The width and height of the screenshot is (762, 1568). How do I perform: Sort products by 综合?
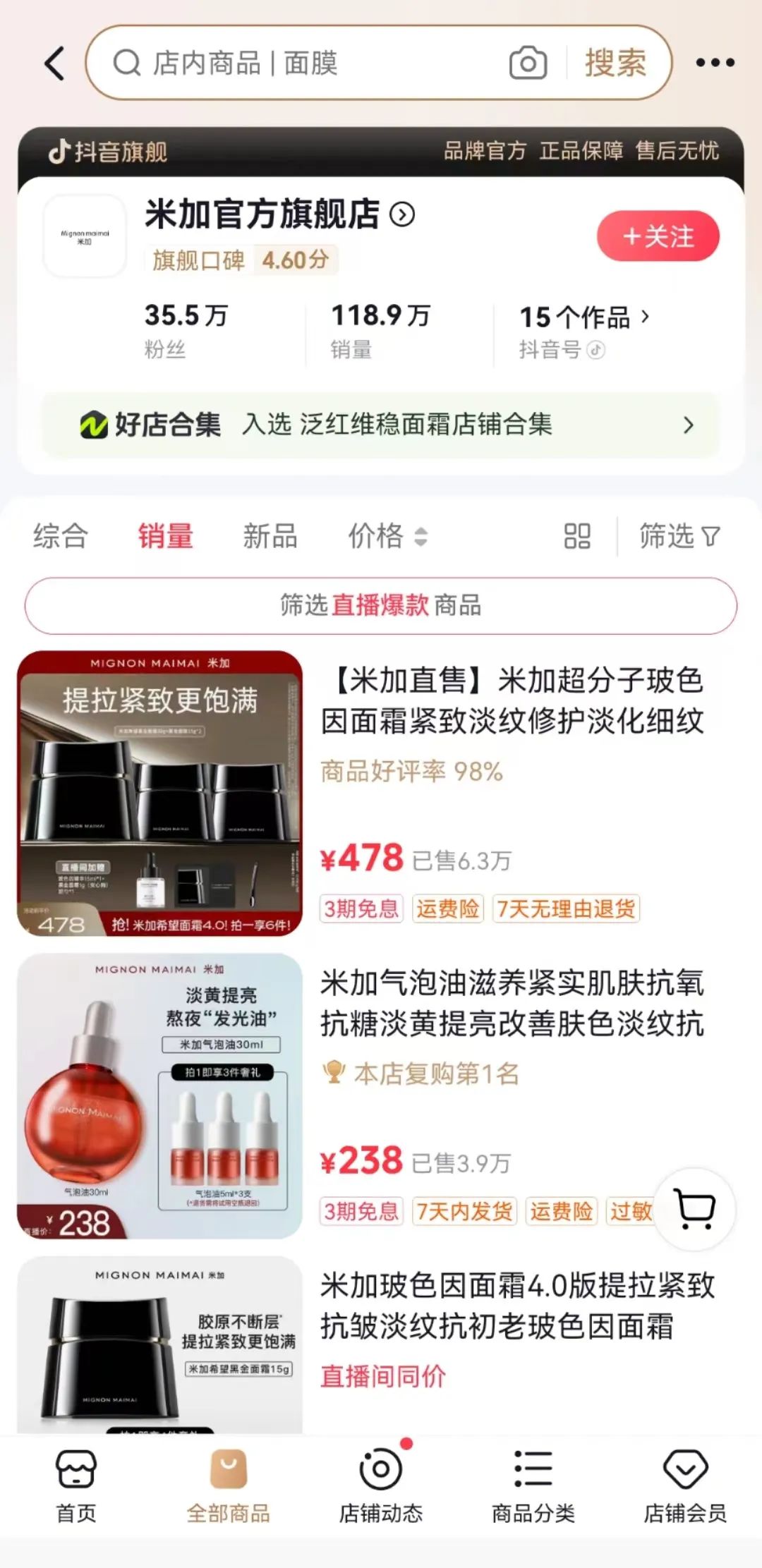[x=61, y=536]
